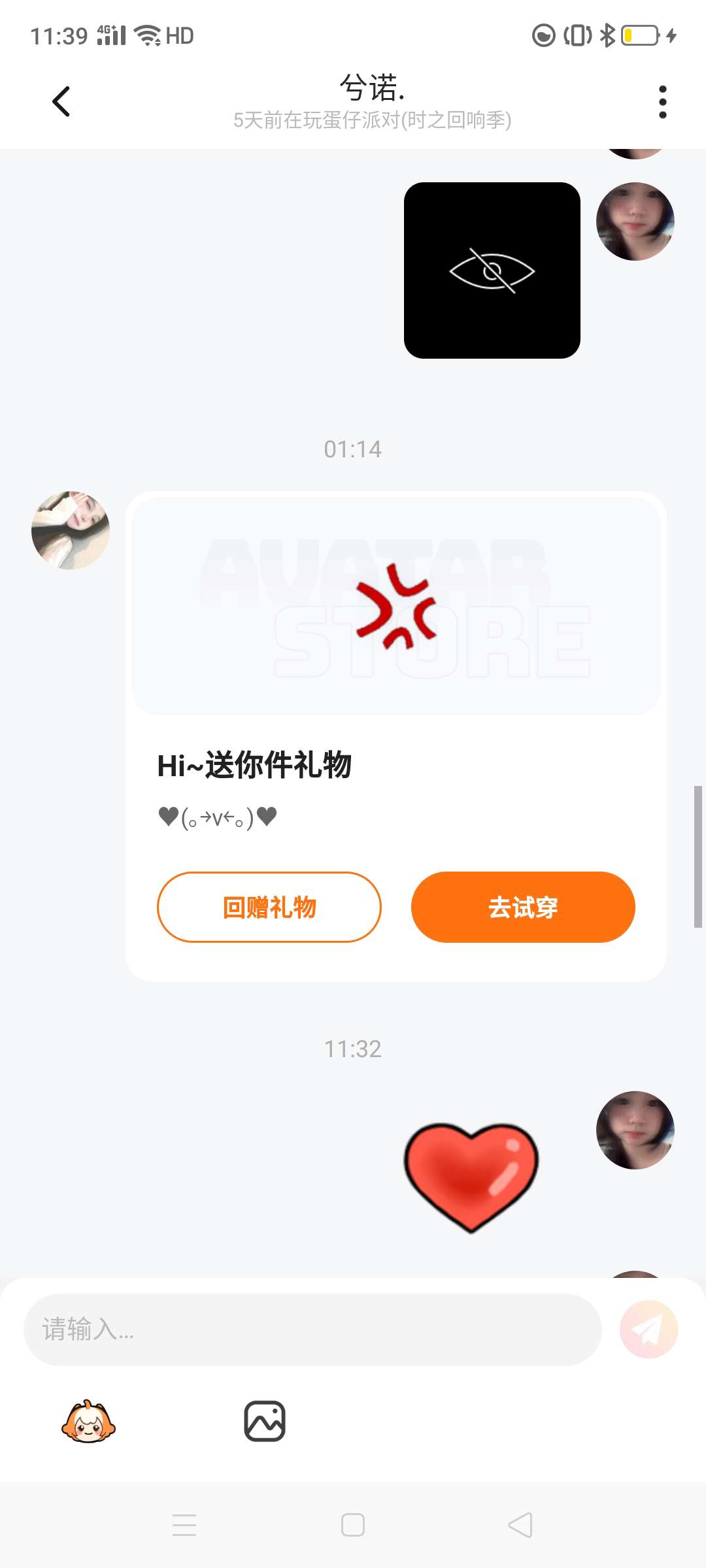Attach a picture from the gallery

tap(265, 1421)
